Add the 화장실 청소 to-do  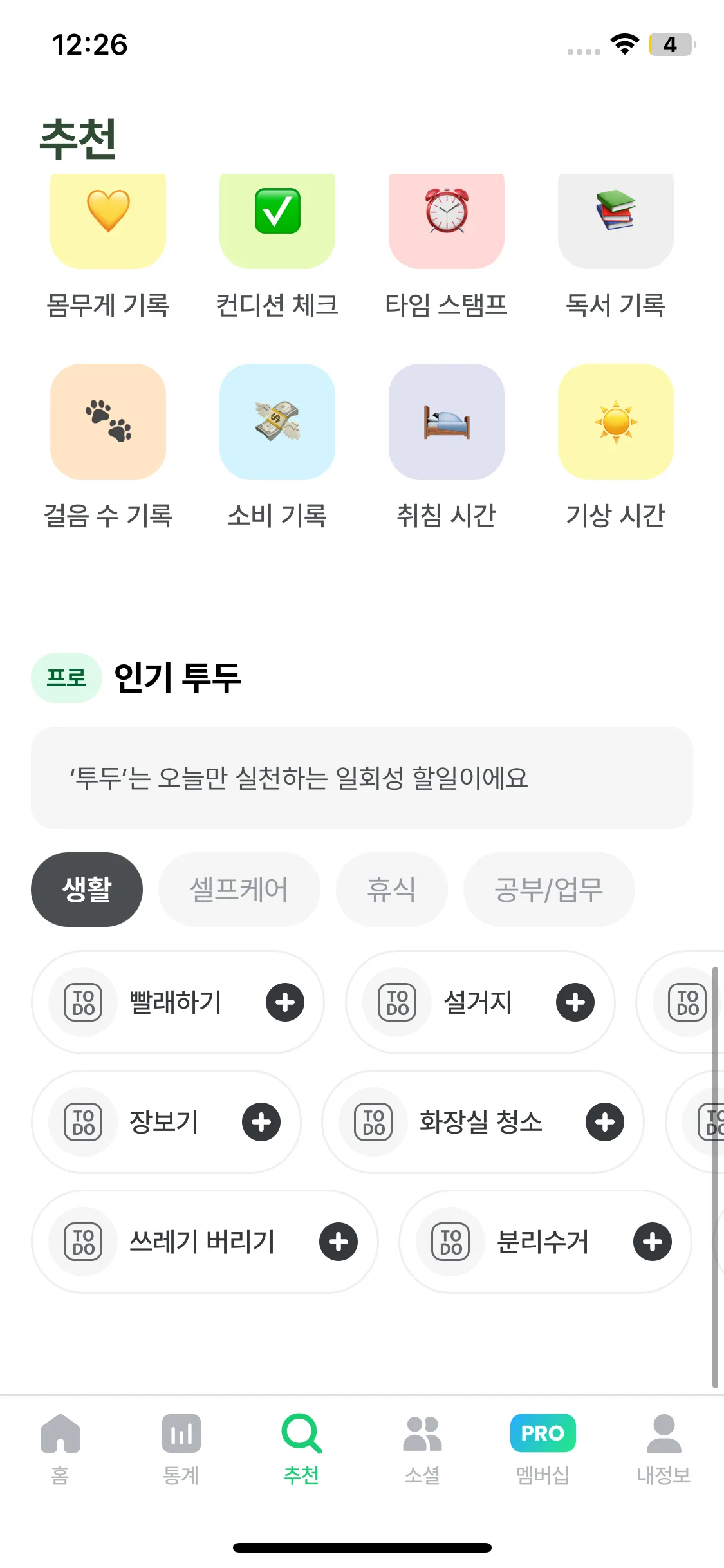click(604, 1122)
